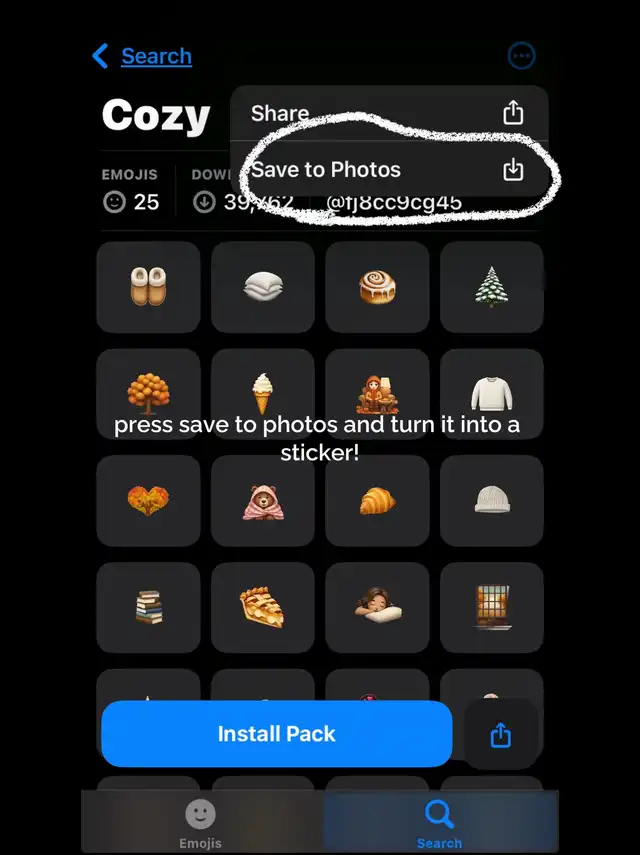
Task: Open the croissant emoji tile
Action: pyautogui.click(x=378, y=500)
